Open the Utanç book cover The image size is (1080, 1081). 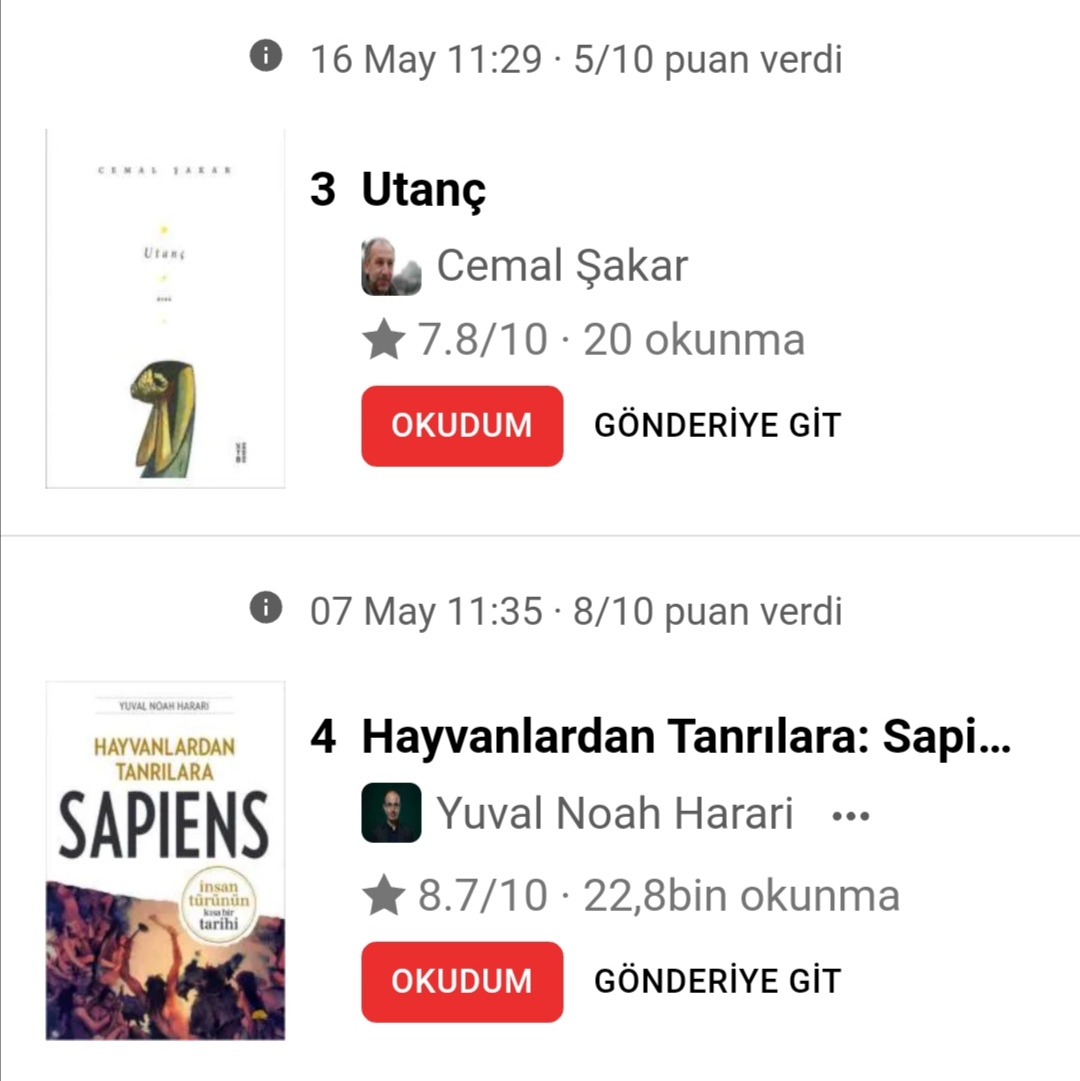(165, 308)
